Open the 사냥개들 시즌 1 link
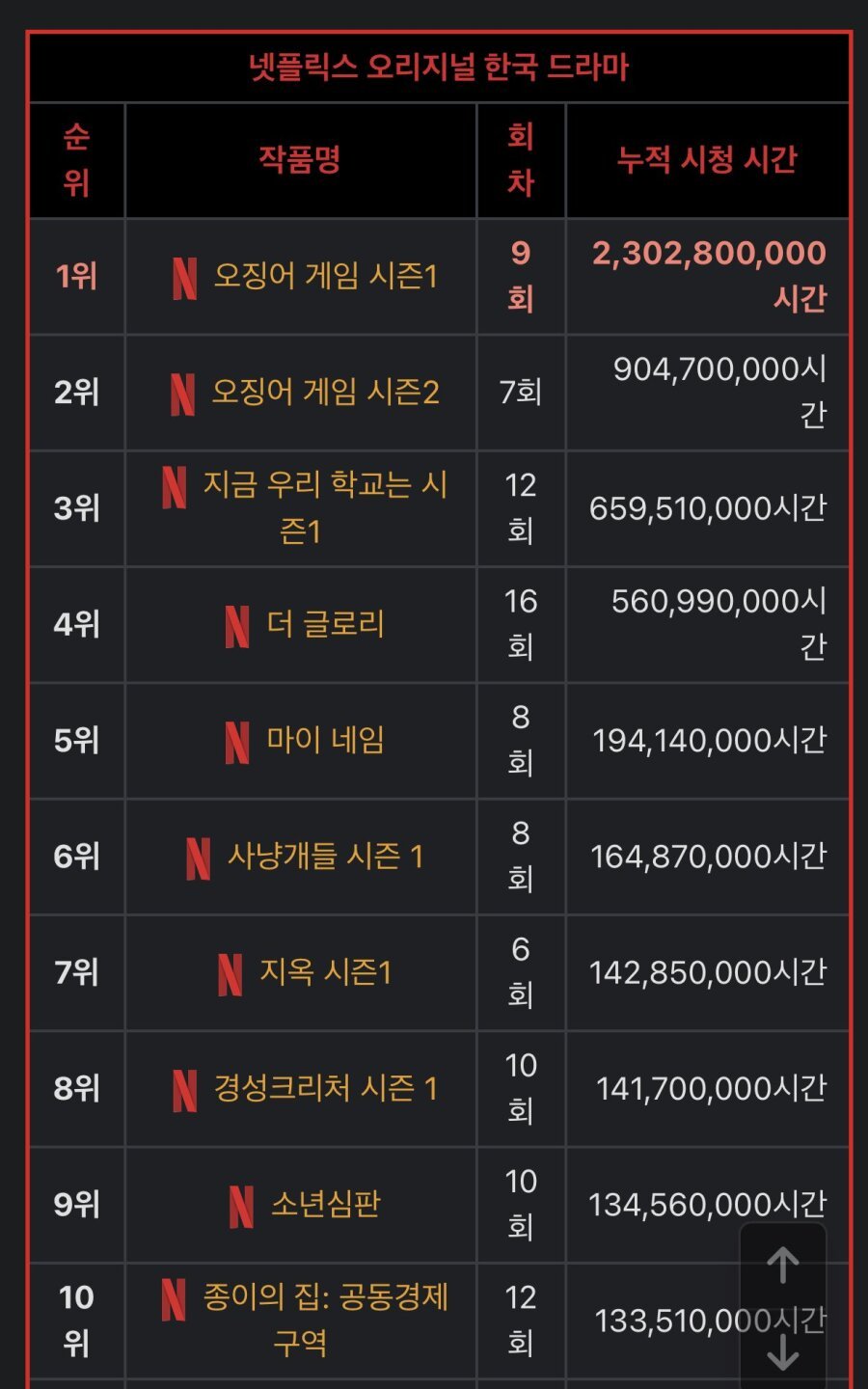The image size is (868, 1389). [325, 856]
